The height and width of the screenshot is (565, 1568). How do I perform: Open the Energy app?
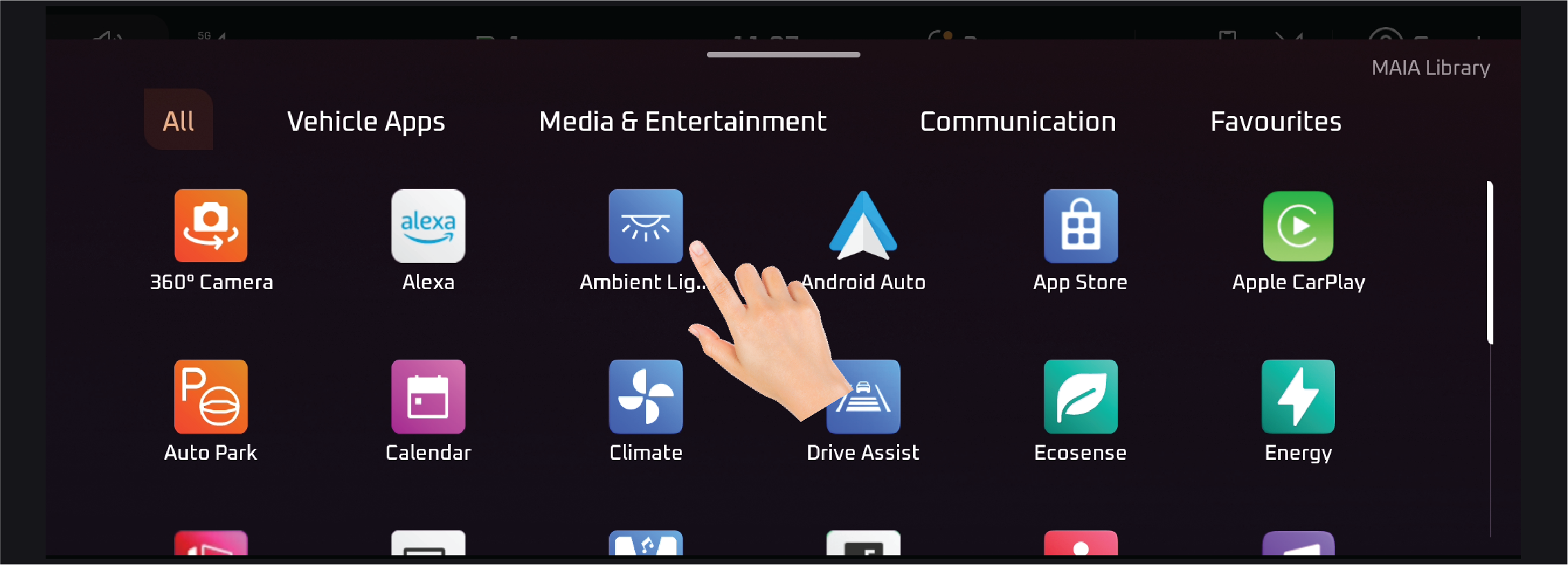tap(1298, 397)
